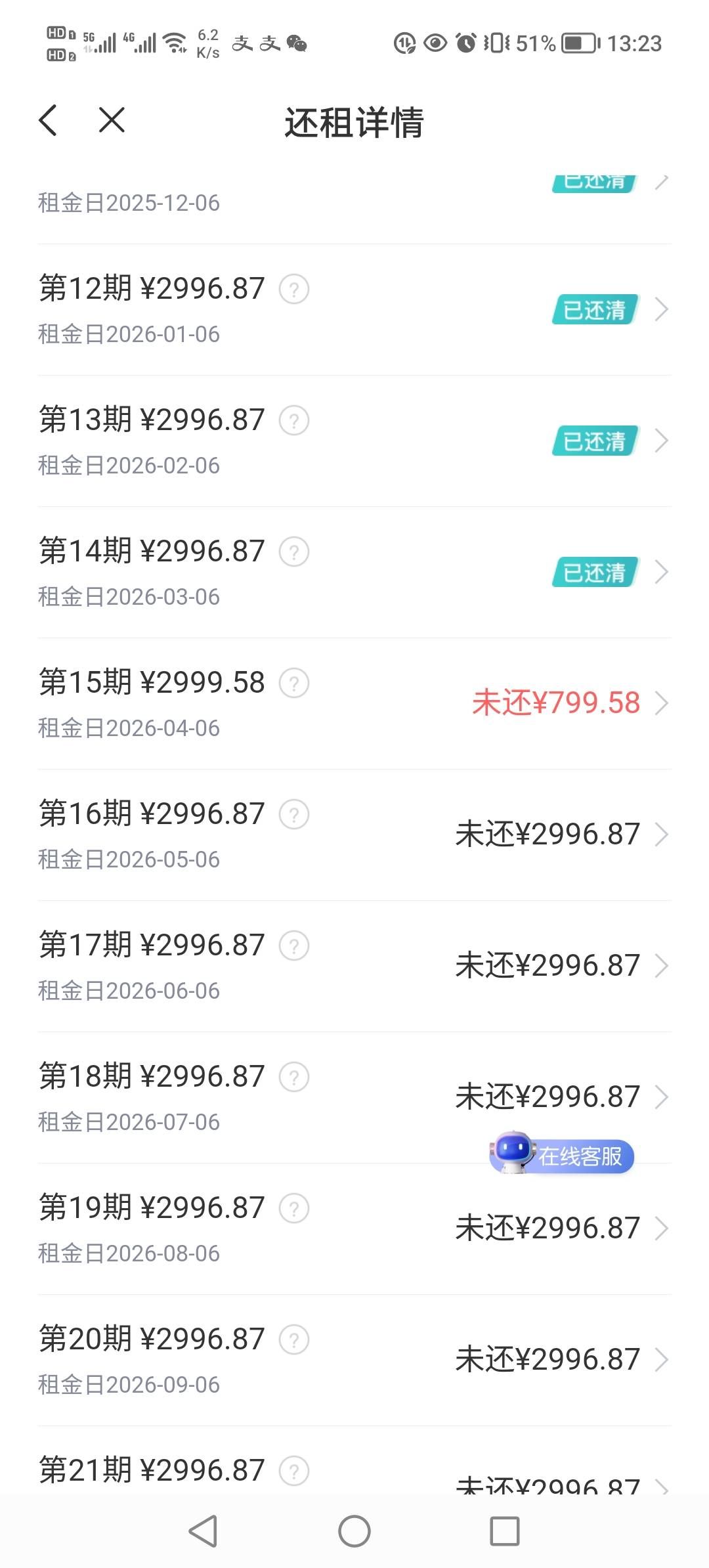Go back using the top-left arrow
Screen dimensions: 709x1568
coord(49,120)
